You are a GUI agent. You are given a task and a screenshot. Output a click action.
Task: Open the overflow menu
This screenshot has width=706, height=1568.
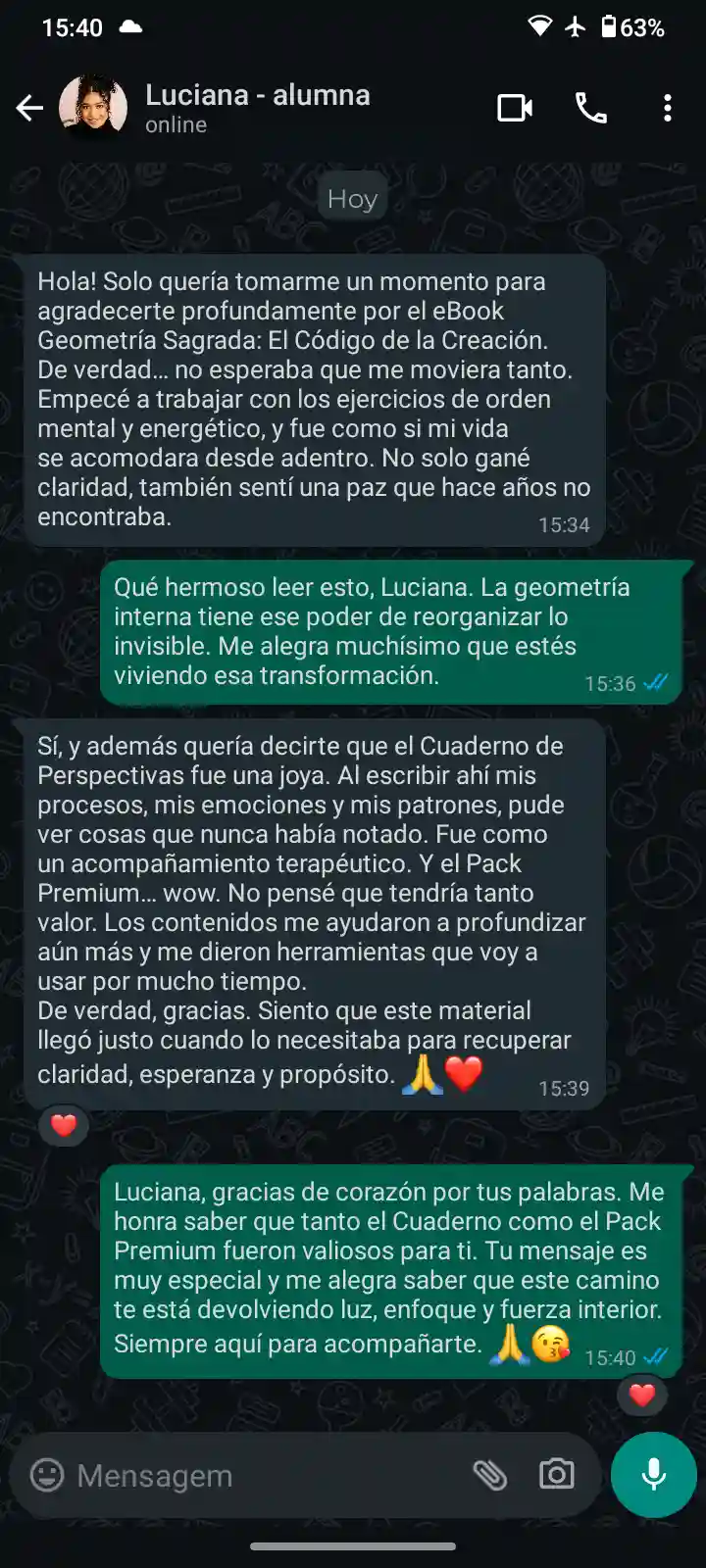coord(668,108)
